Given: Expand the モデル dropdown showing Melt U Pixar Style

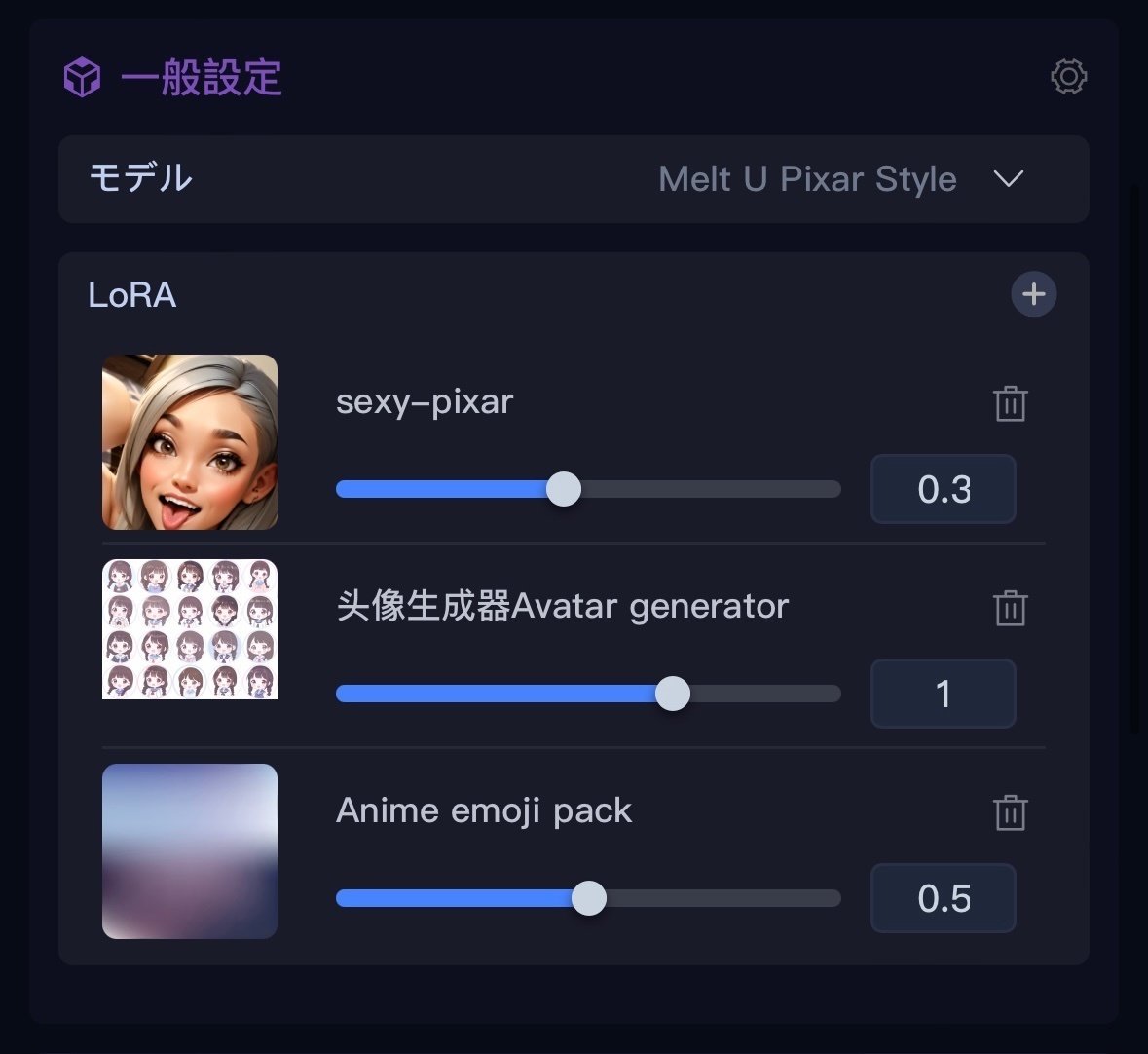Looking at the screenshot, I should 1008,179.
